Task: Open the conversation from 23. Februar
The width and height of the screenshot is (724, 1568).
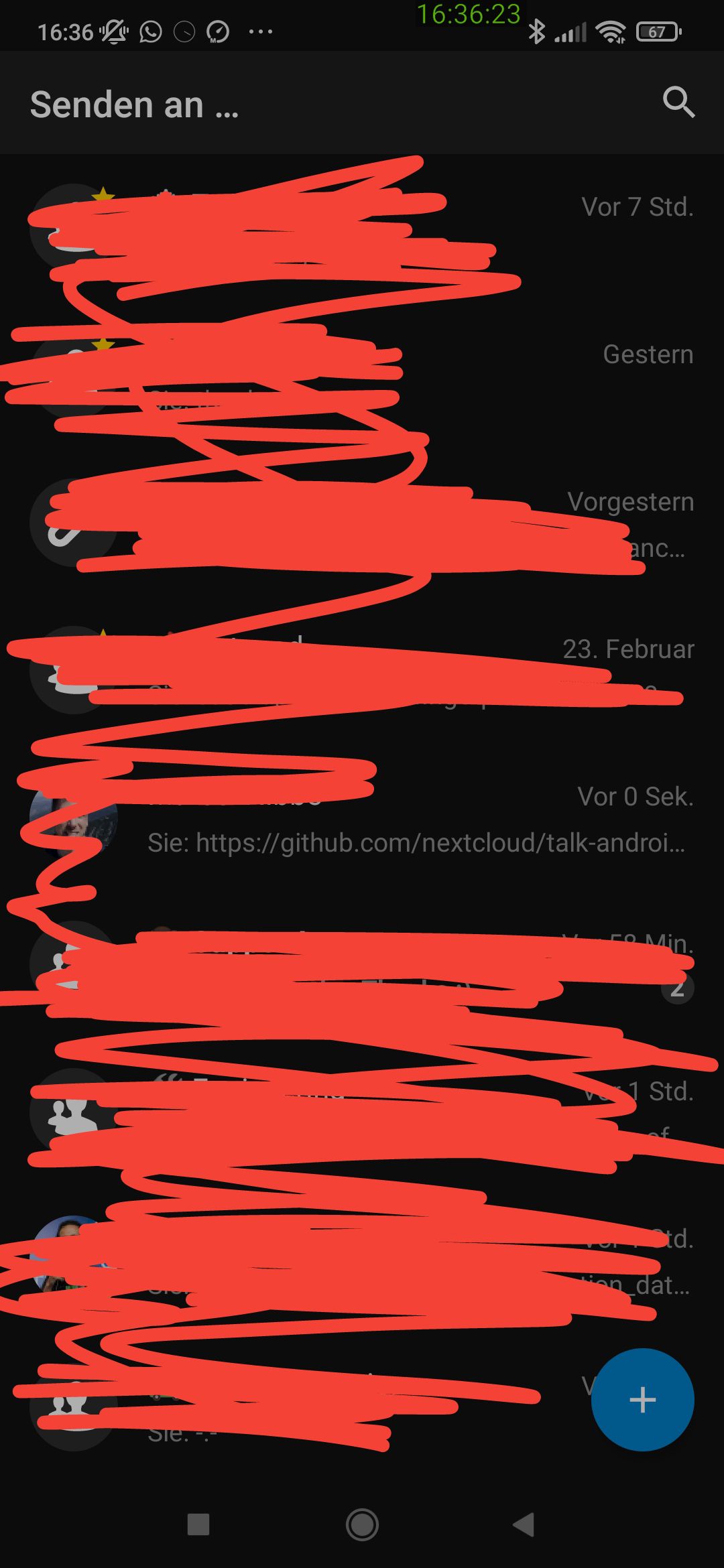Action: point(362,670)
